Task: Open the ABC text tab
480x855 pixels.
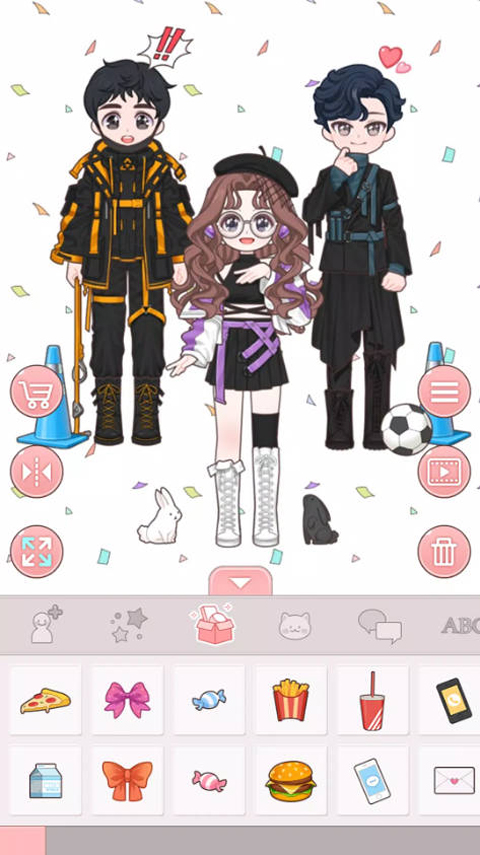Action: coord(461,625)
